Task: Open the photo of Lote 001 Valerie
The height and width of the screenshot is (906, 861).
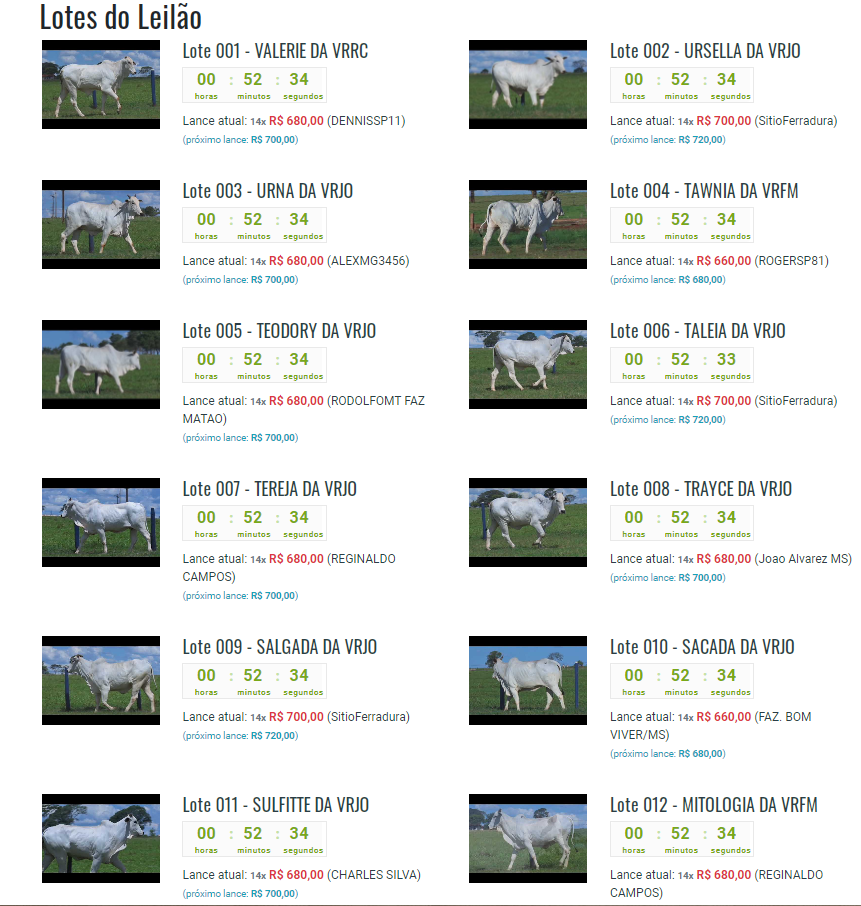Action: tap(101, 84)
